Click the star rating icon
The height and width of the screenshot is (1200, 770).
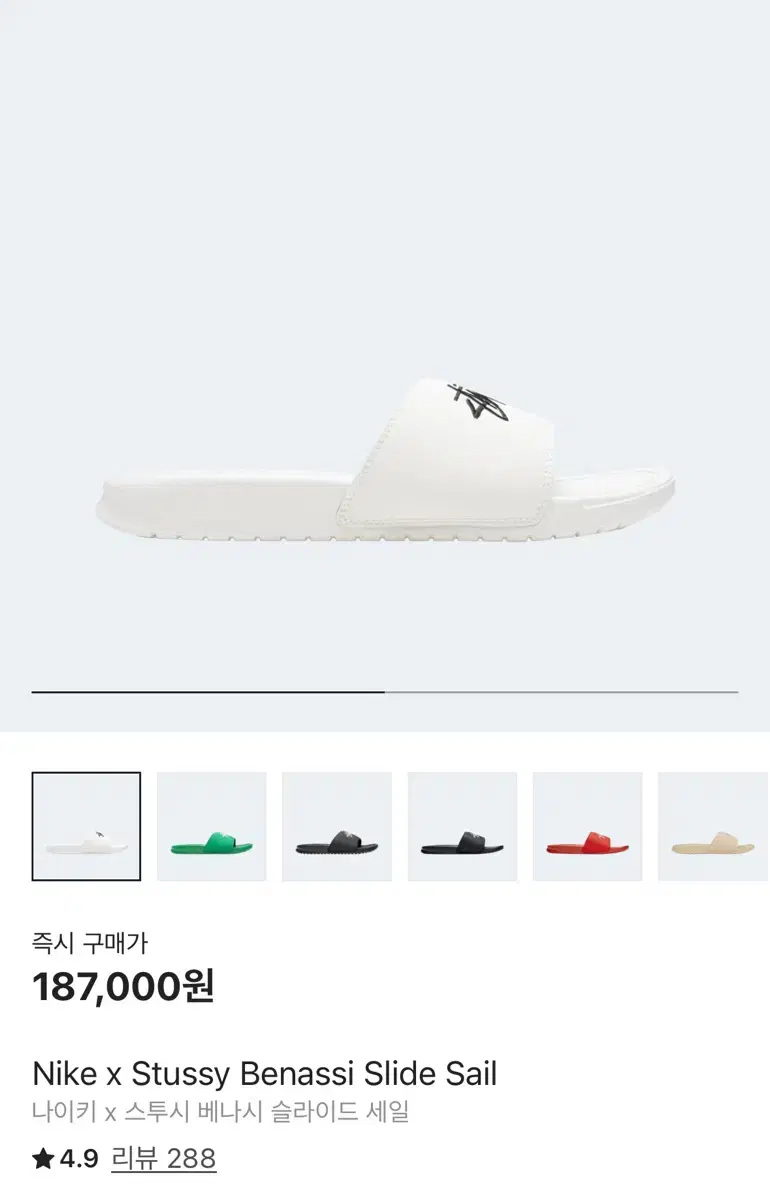point(41,1159)
